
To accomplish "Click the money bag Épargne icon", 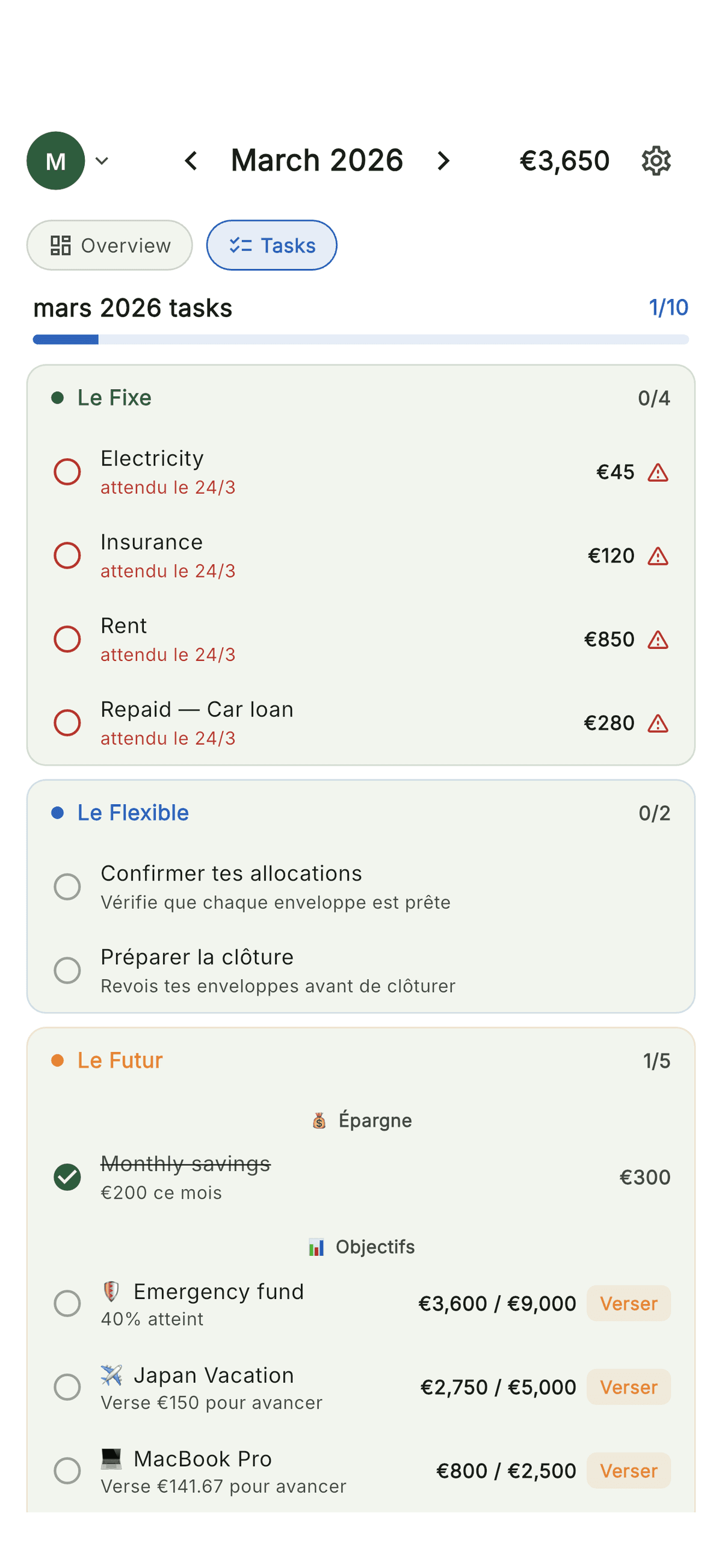I will (319, 1120).
